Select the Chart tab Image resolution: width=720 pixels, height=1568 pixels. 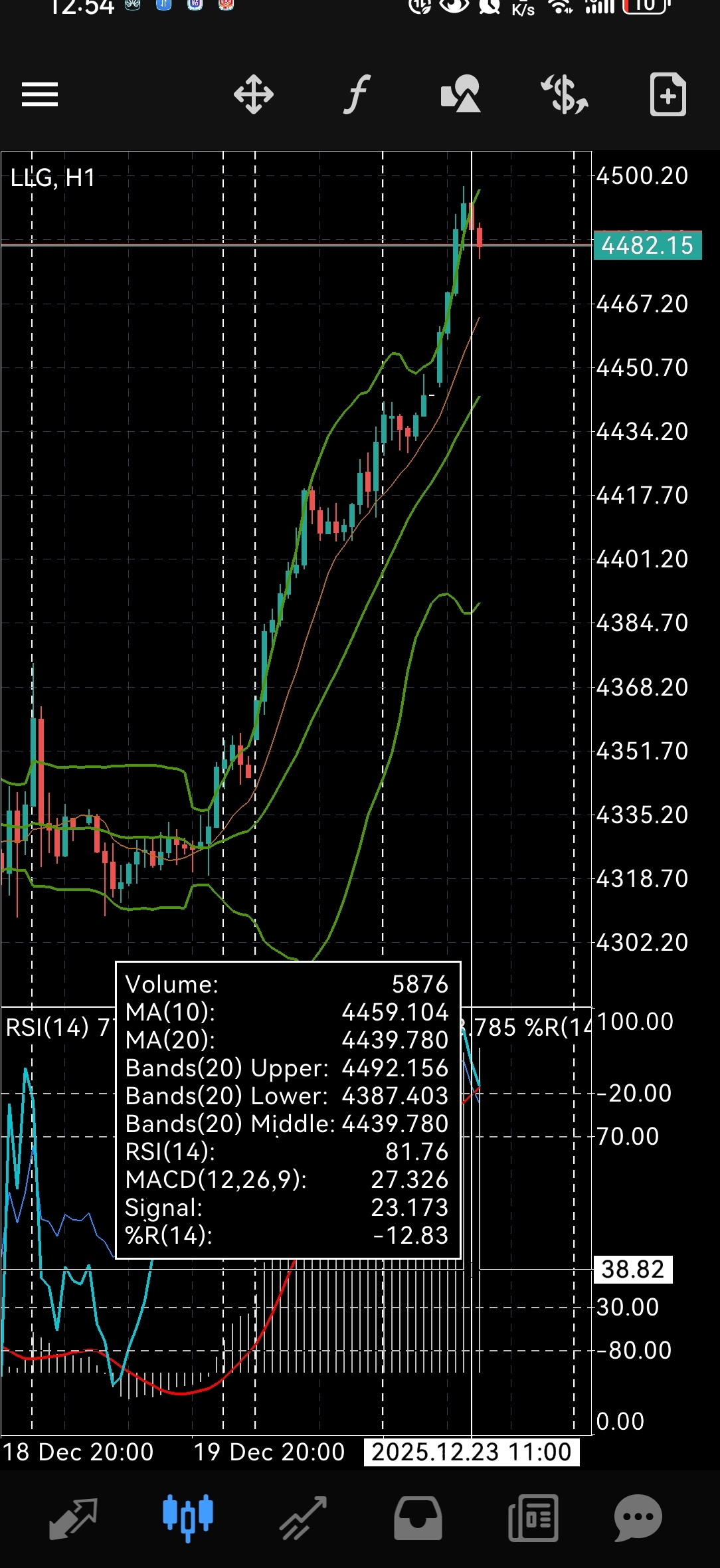pyautogui.click(x=188, y=1518)
